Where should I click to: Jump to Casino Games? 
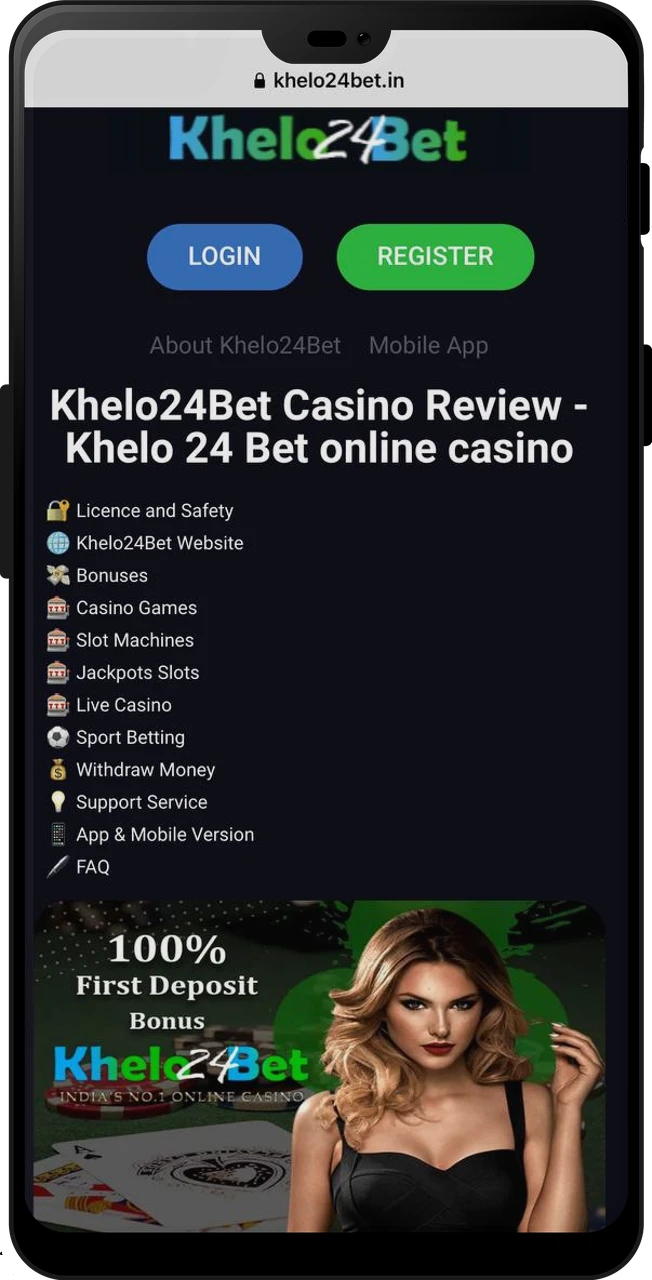(136, 608)
